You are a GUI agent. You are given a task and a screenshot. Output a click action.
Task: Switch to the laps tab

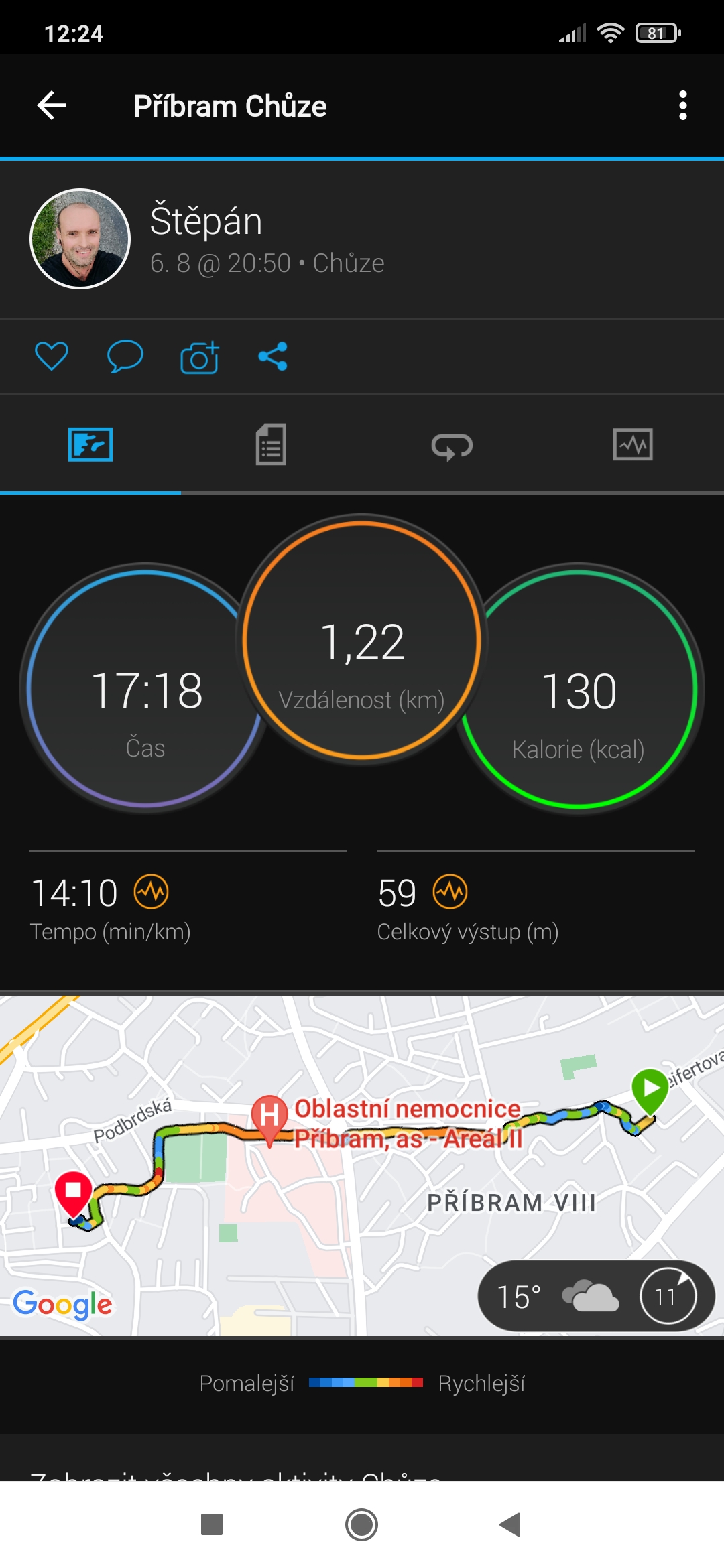[x=452, y=446]
